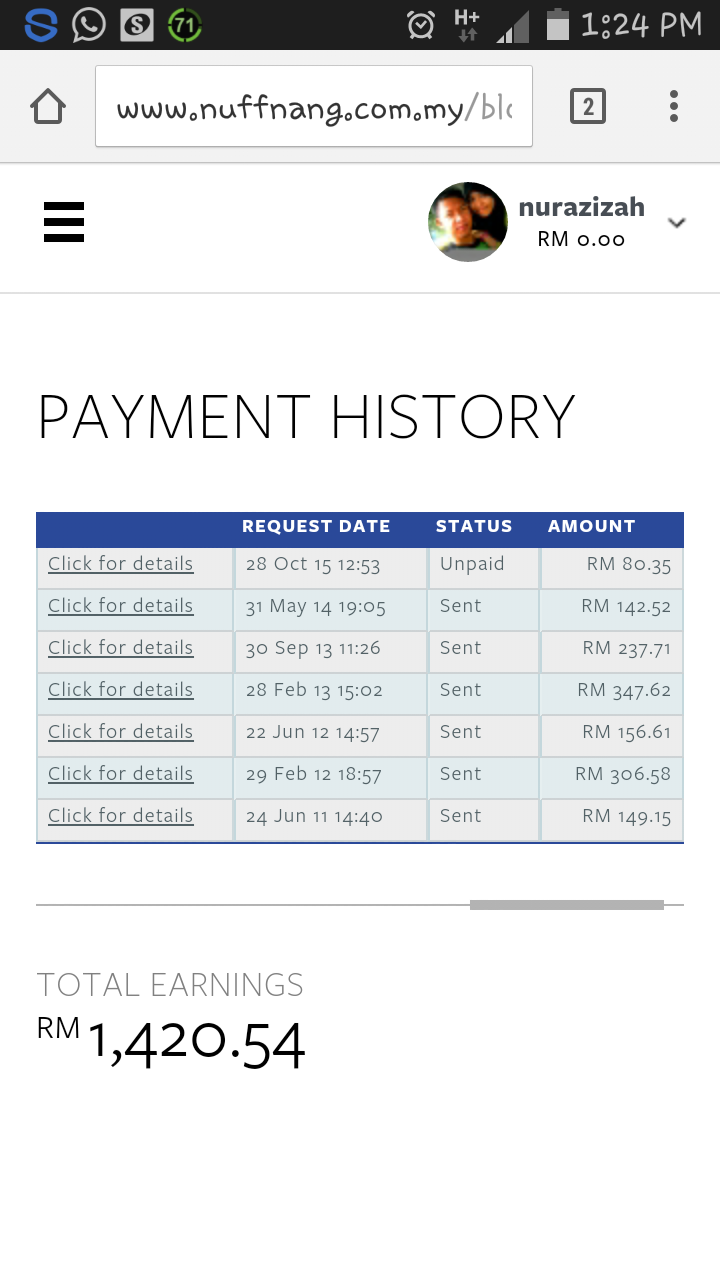Viewport: 720px width, 1280px height.
Task: View details of 30 Sep 13 request
Action: click(120, 648)
